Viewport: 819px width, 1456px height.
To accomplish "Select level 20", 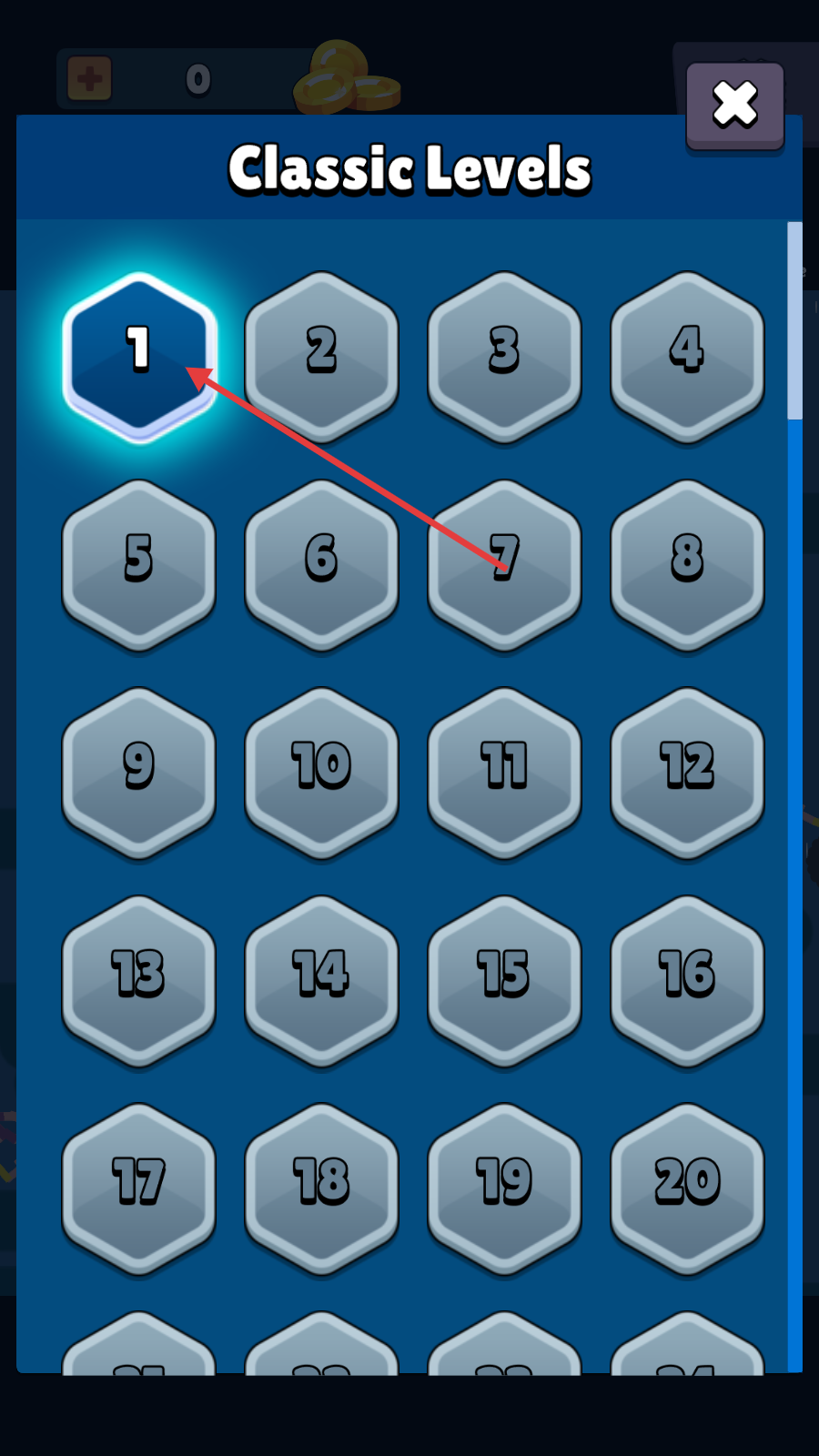I will pyautogui.click(x=687, y=1186).
